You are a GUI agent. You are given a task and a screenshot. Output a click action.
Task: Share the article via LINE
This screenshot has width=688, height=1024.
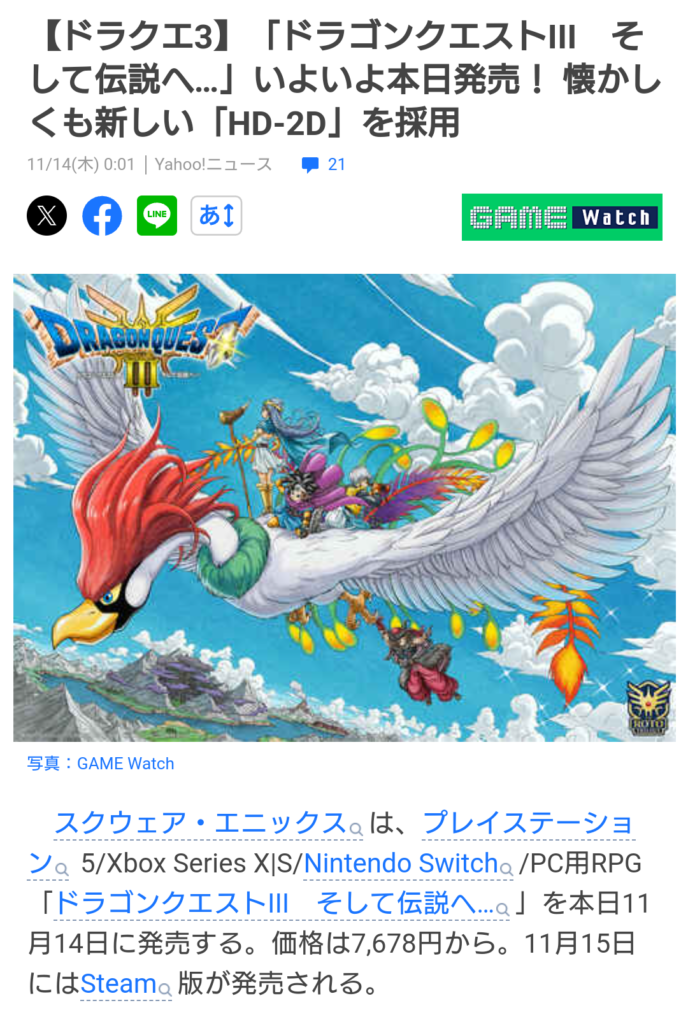click(x=157, y=216)
